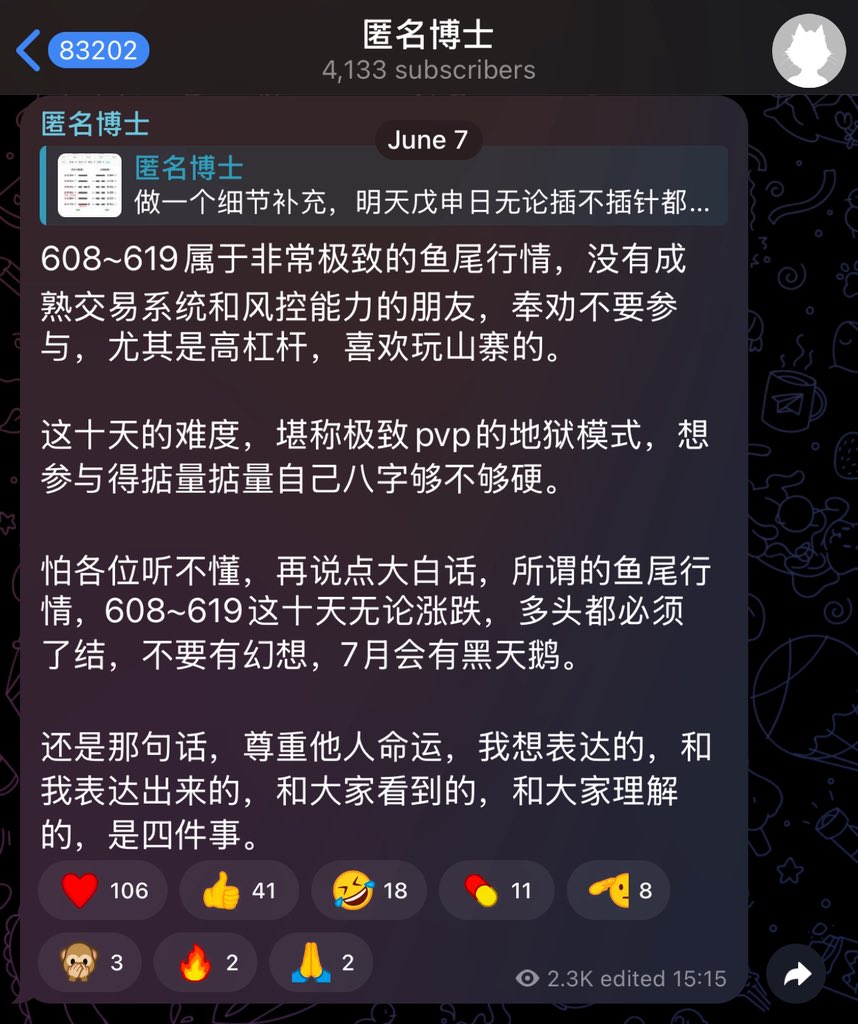858x1024 pixels.
Task: React with the laughing emoji (18)
Action: tap(370, 890)
